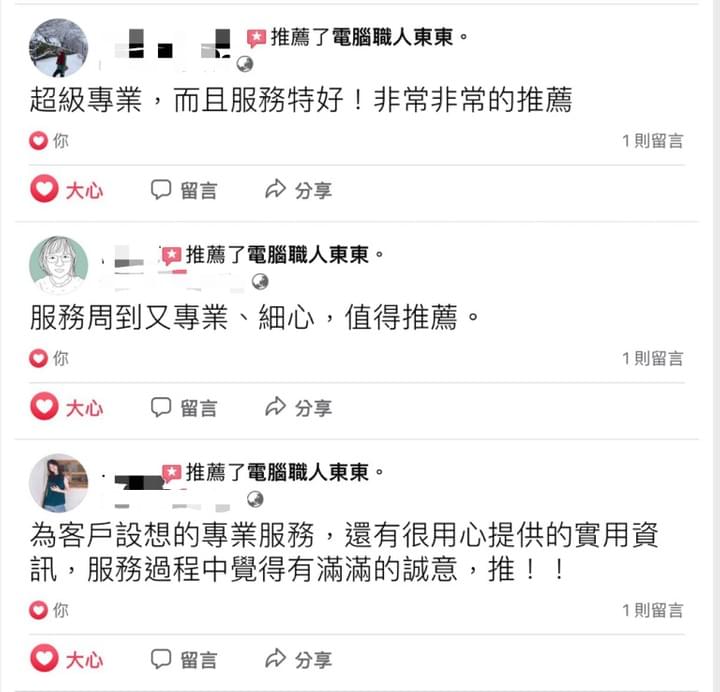Open the profile photo of the 為客戶設想 reviewer
The width and height of the screenshot is (720, 692).
(x=59, y=482)
